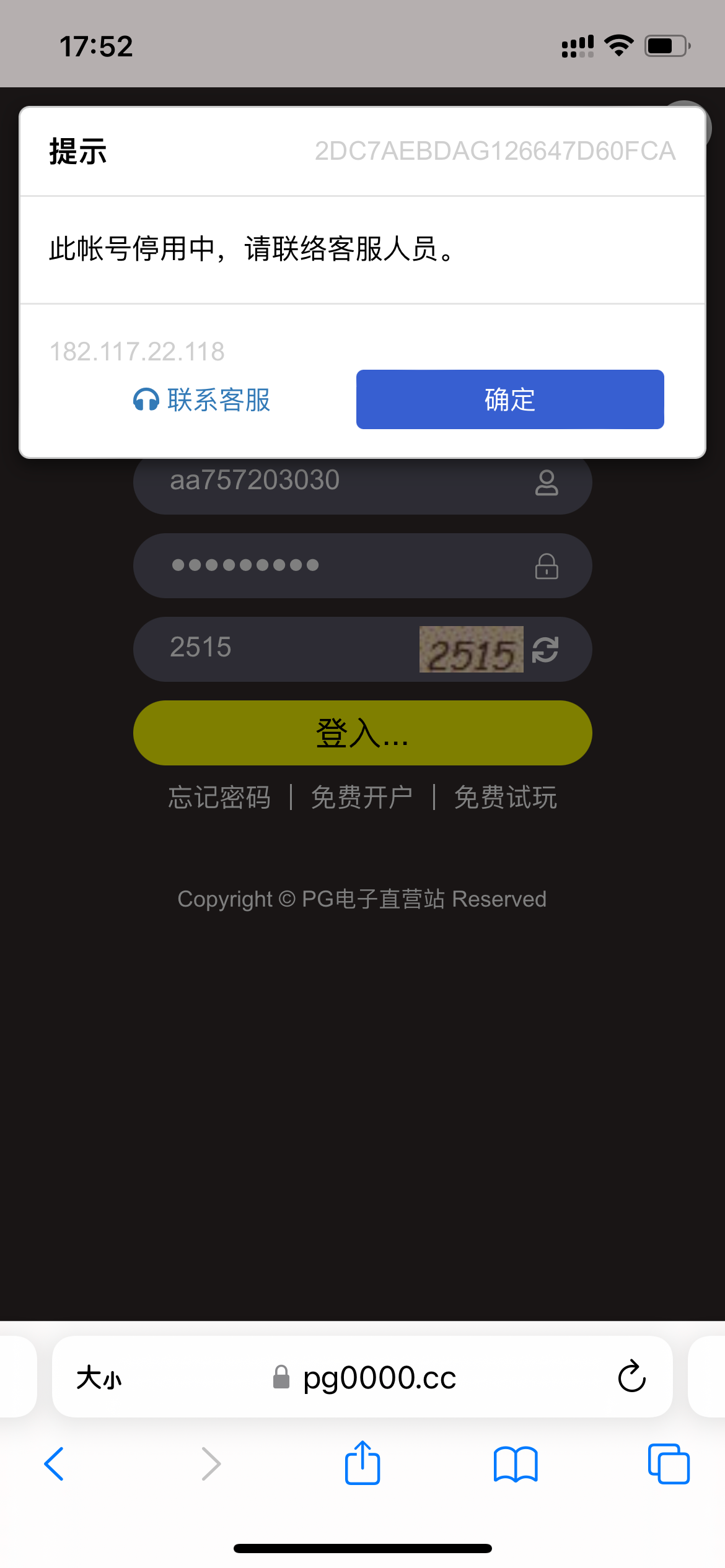Confirm the dialog with 确定 button

pyautogui.click(x=509, y=399)
